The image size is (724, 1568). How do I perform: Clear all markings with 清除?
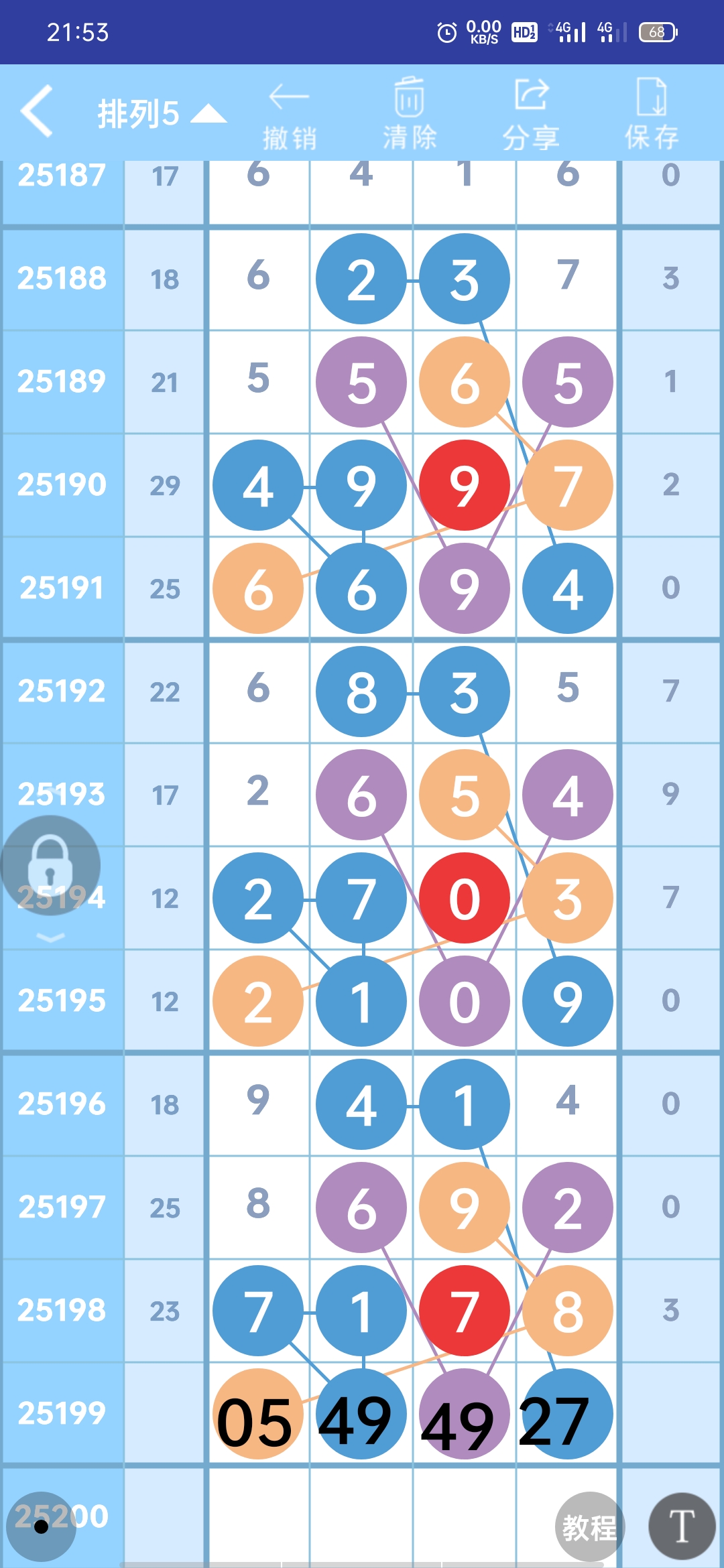tap(409, 114)
